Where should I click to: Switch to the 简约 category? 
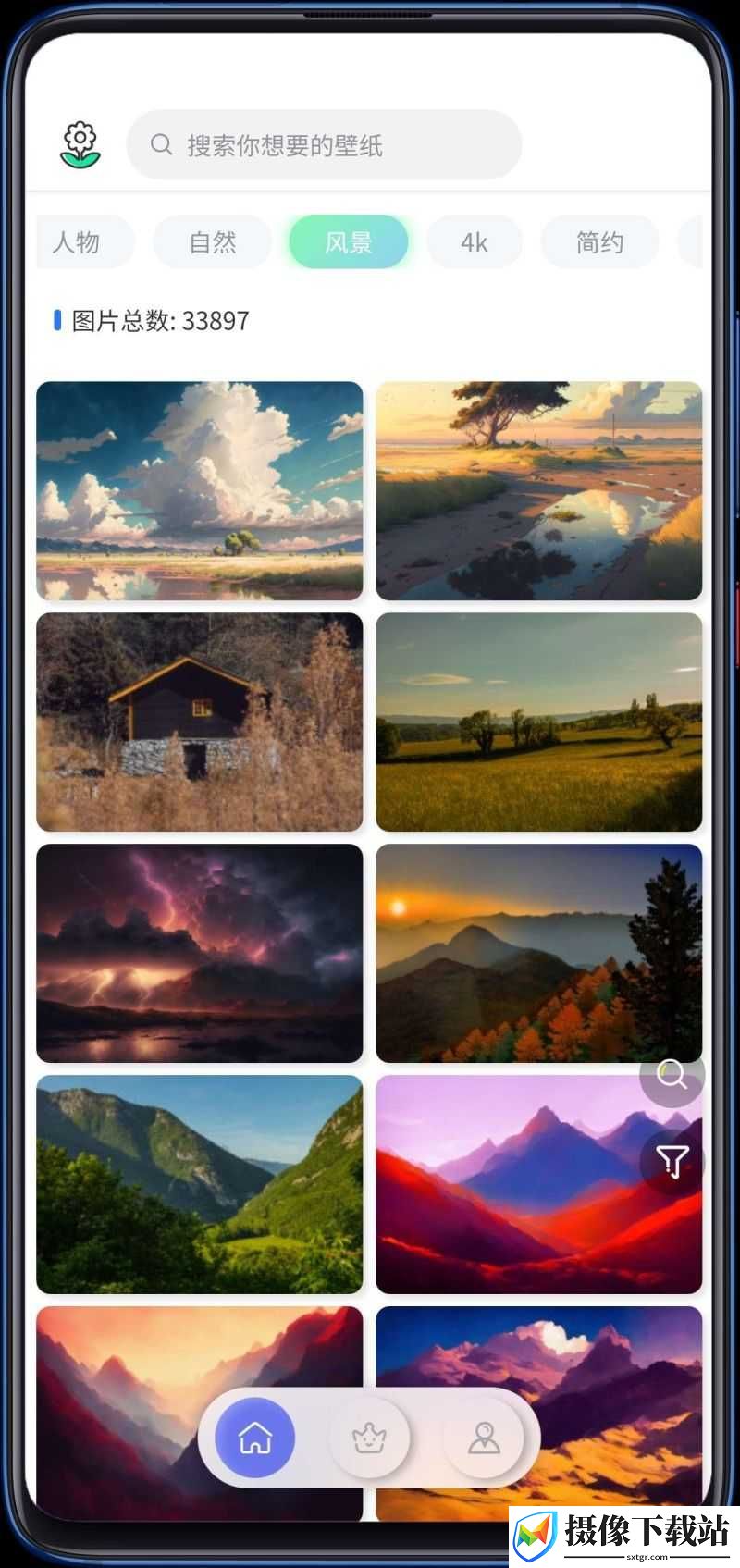coord(599,242)
